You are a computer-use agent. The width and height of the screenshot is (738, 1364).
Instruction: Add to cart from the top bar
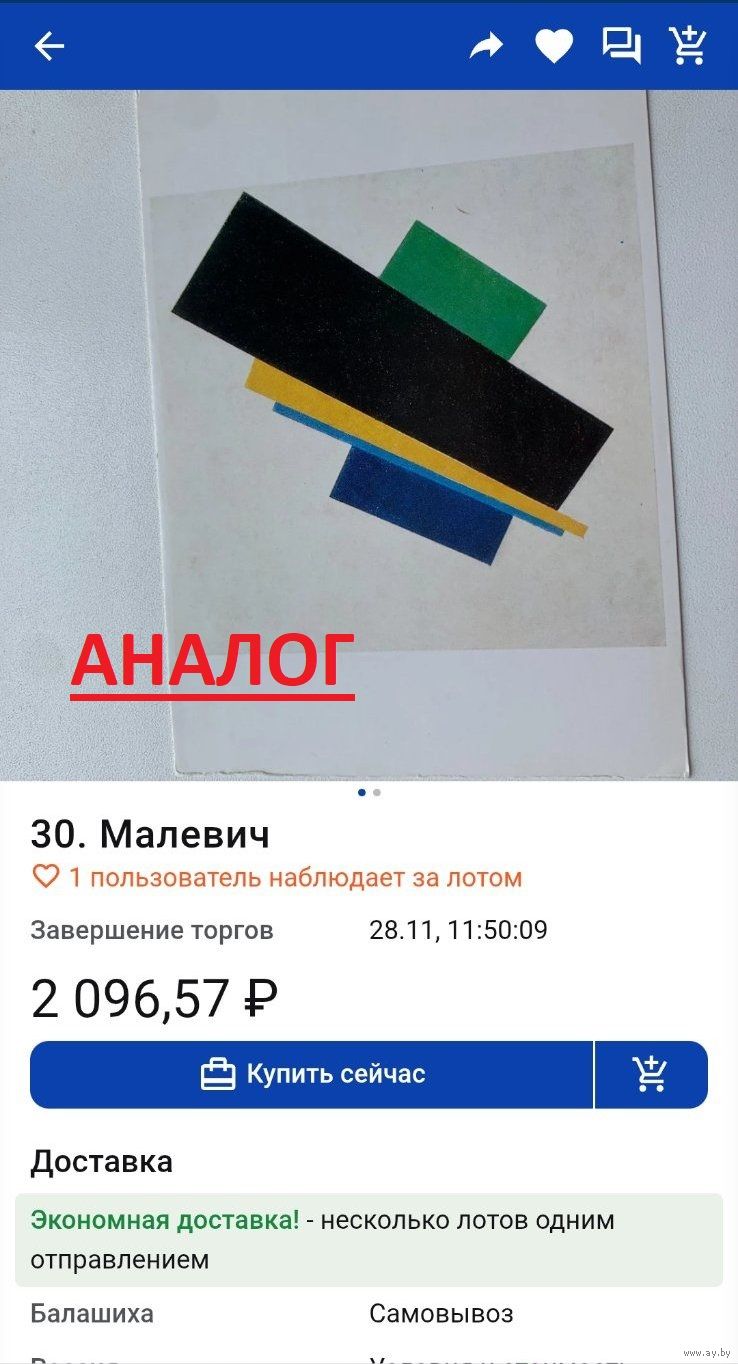[688, 46]
